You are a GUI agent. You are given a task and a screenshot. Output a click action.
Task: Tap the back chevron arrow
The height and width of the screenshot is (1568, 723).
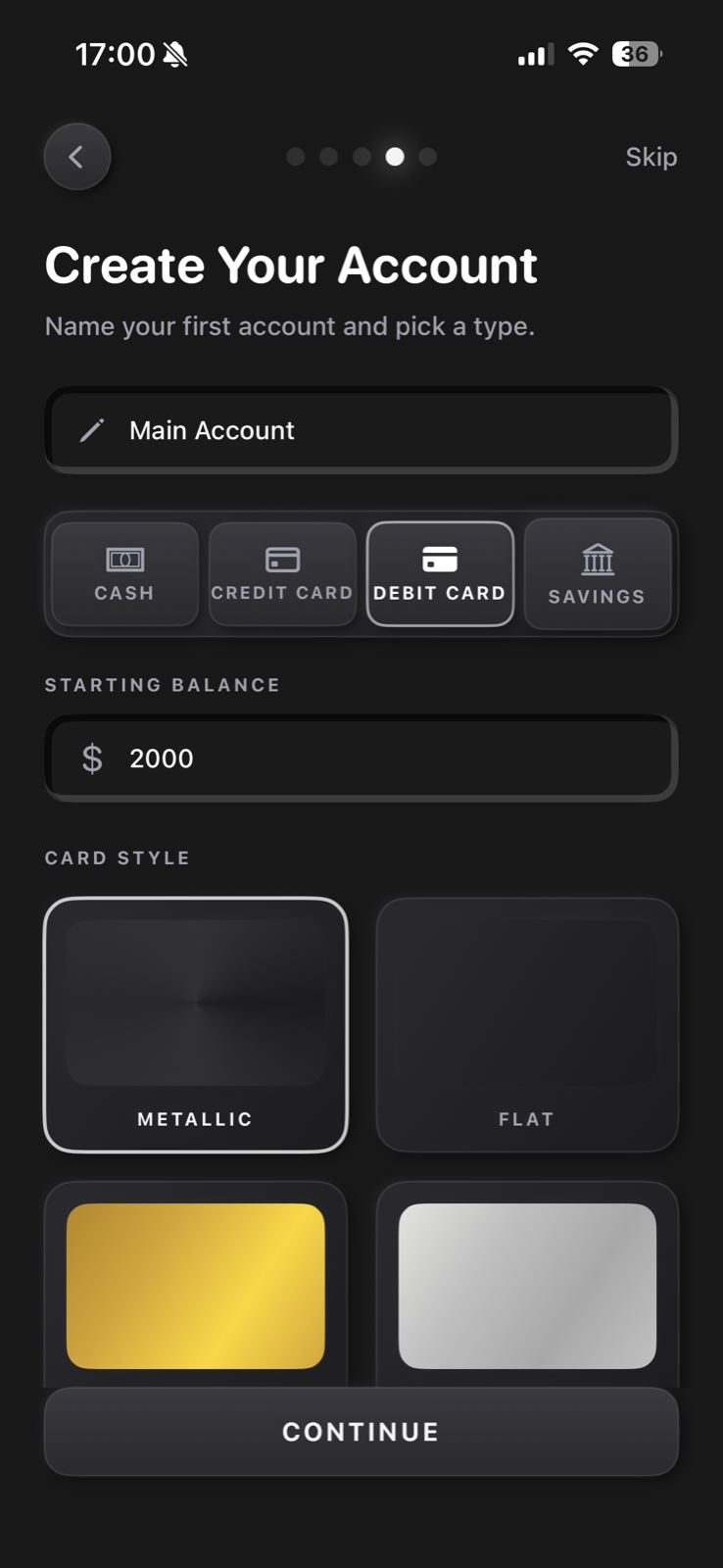(77, 157)
